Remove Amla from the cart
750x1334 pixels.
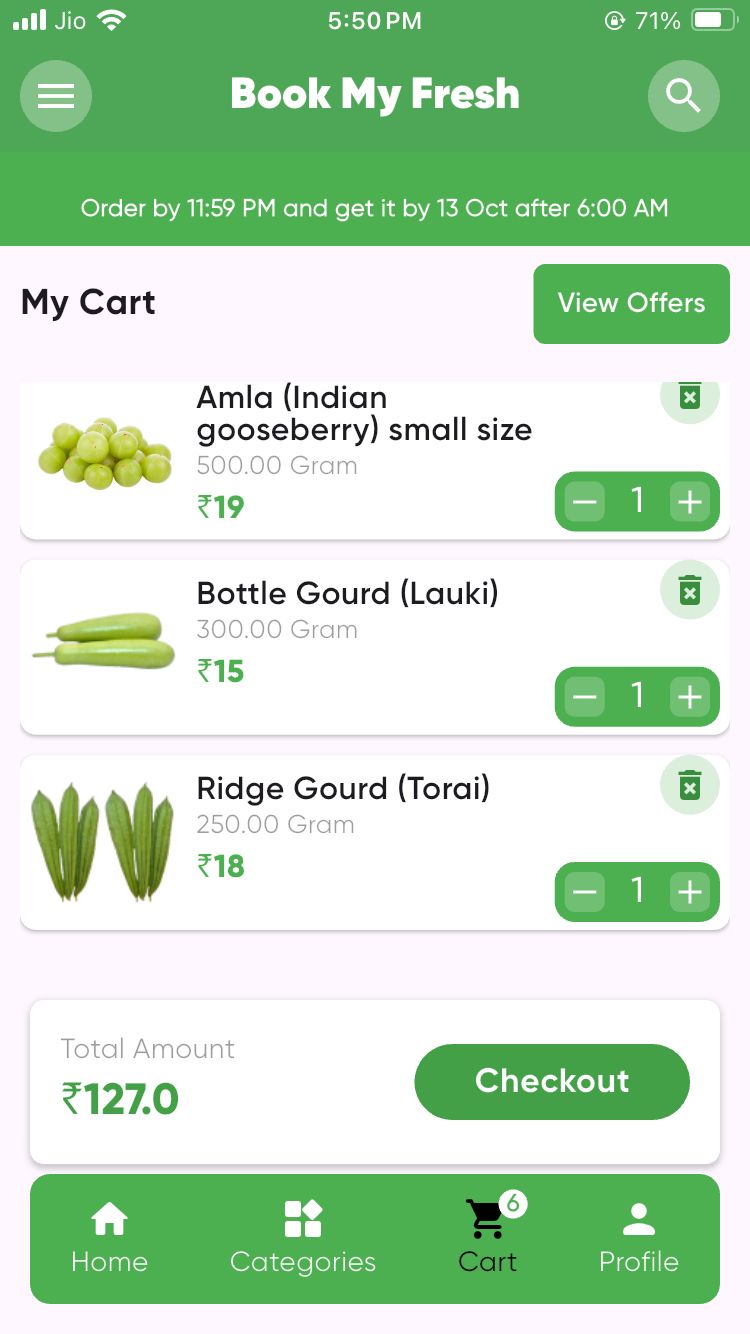pos(689,398)
